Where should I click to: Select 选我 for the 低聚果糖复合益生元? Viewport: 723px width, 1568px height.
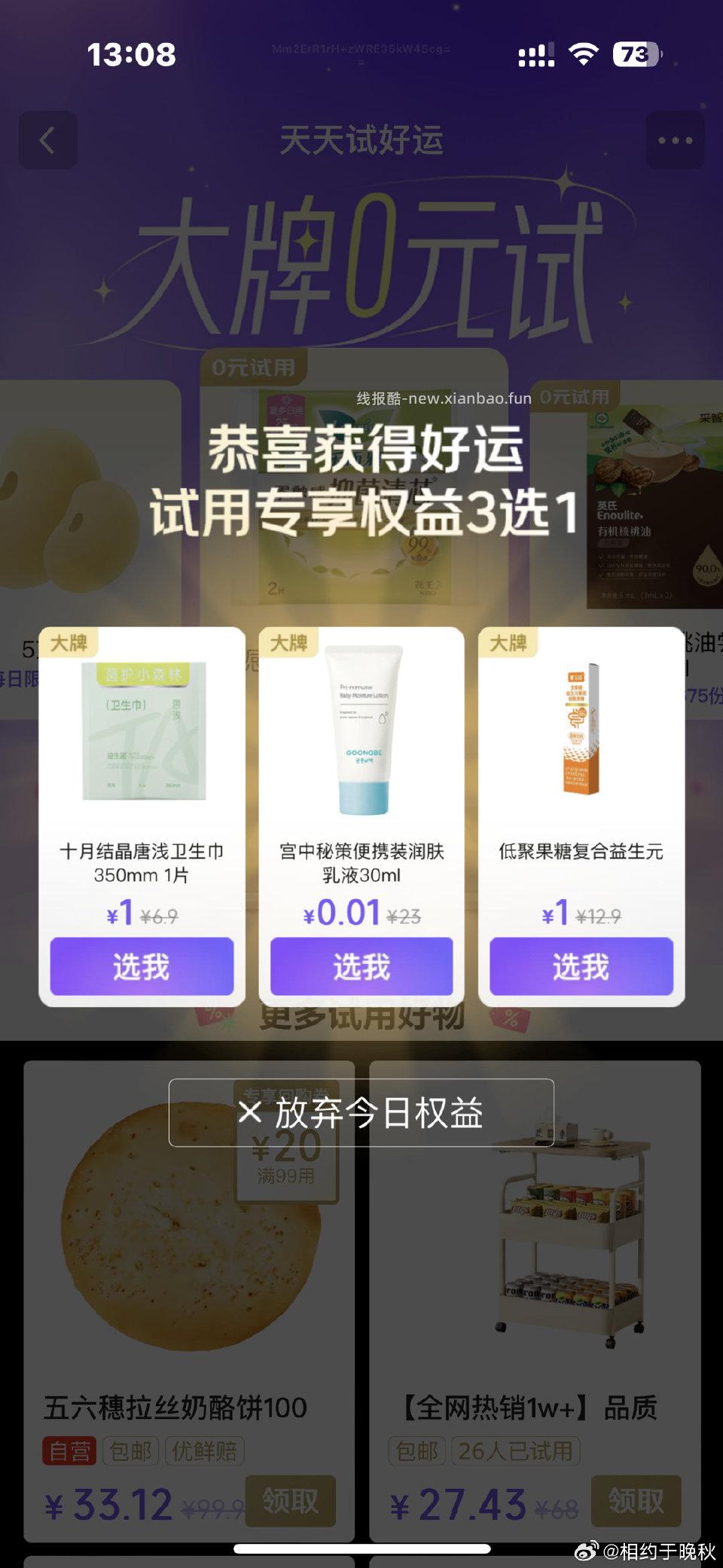coord(579,968)
